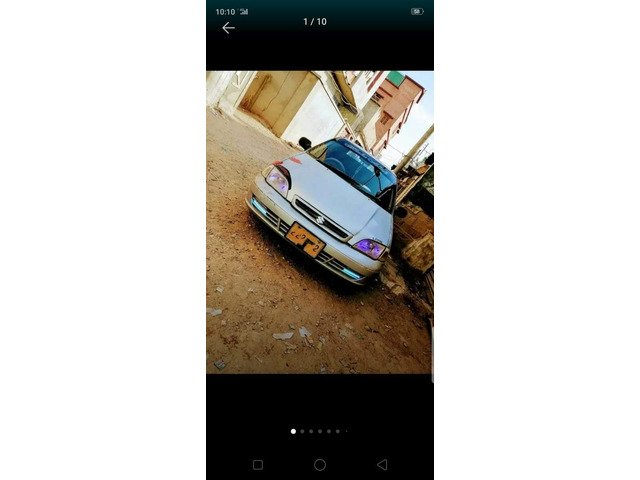Image resolution: width=640 pixels, height=480 pixels.
Task: Go to the home screen via circle button
Action: 320,464
